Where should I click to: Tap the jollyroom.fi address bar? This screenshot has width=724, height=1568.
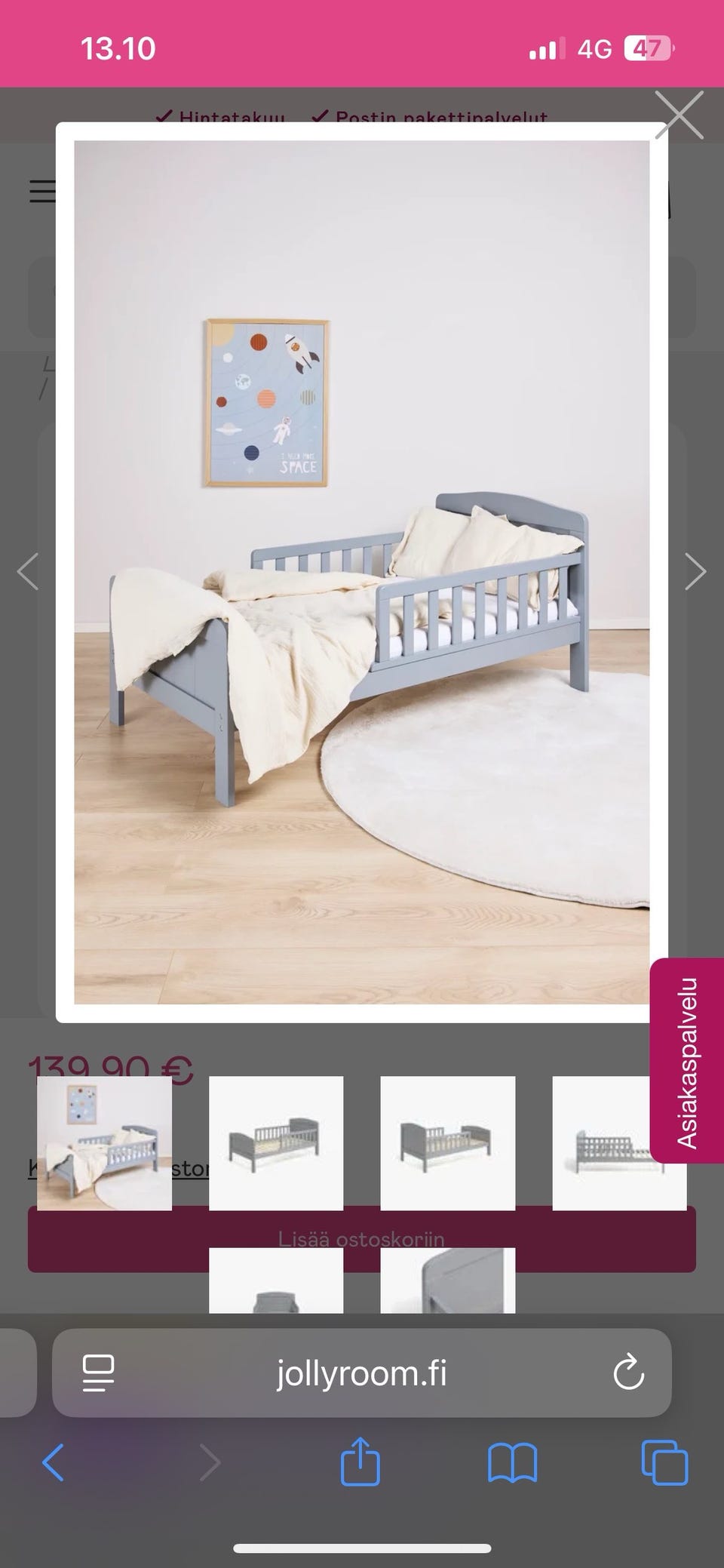click(362, 1373)
